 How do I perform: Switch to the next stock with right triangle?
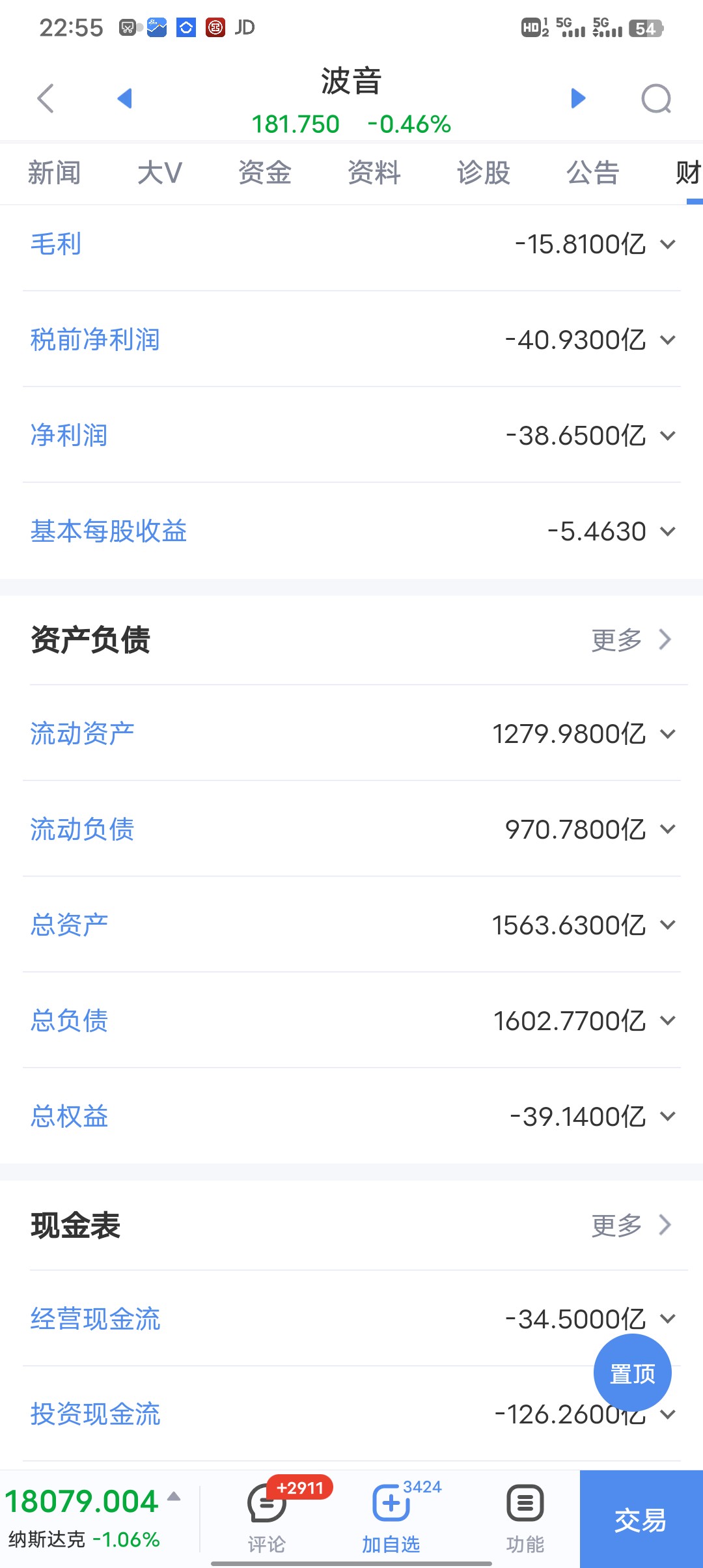578,98
